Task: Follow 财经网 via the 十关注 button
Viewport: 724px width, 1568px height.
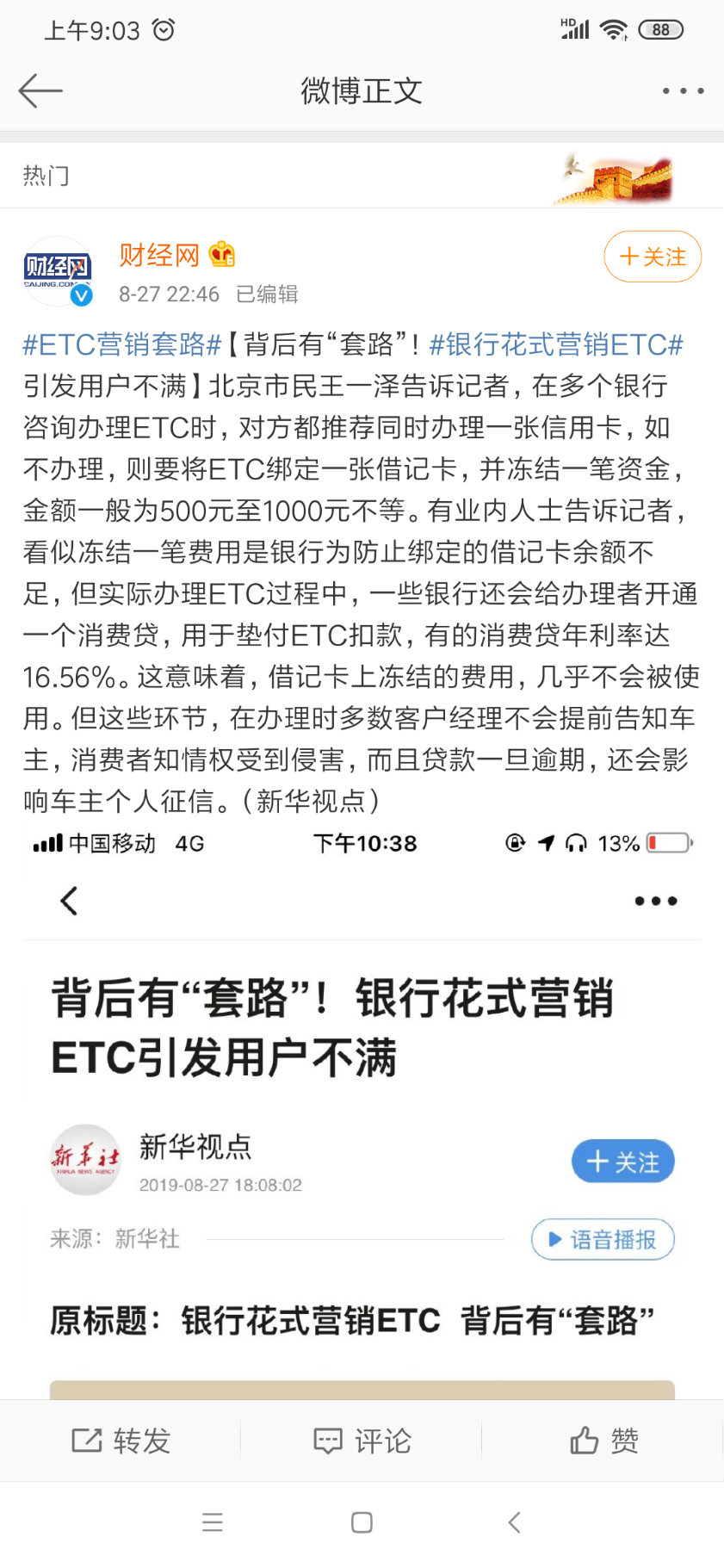Action: (653, 256)
